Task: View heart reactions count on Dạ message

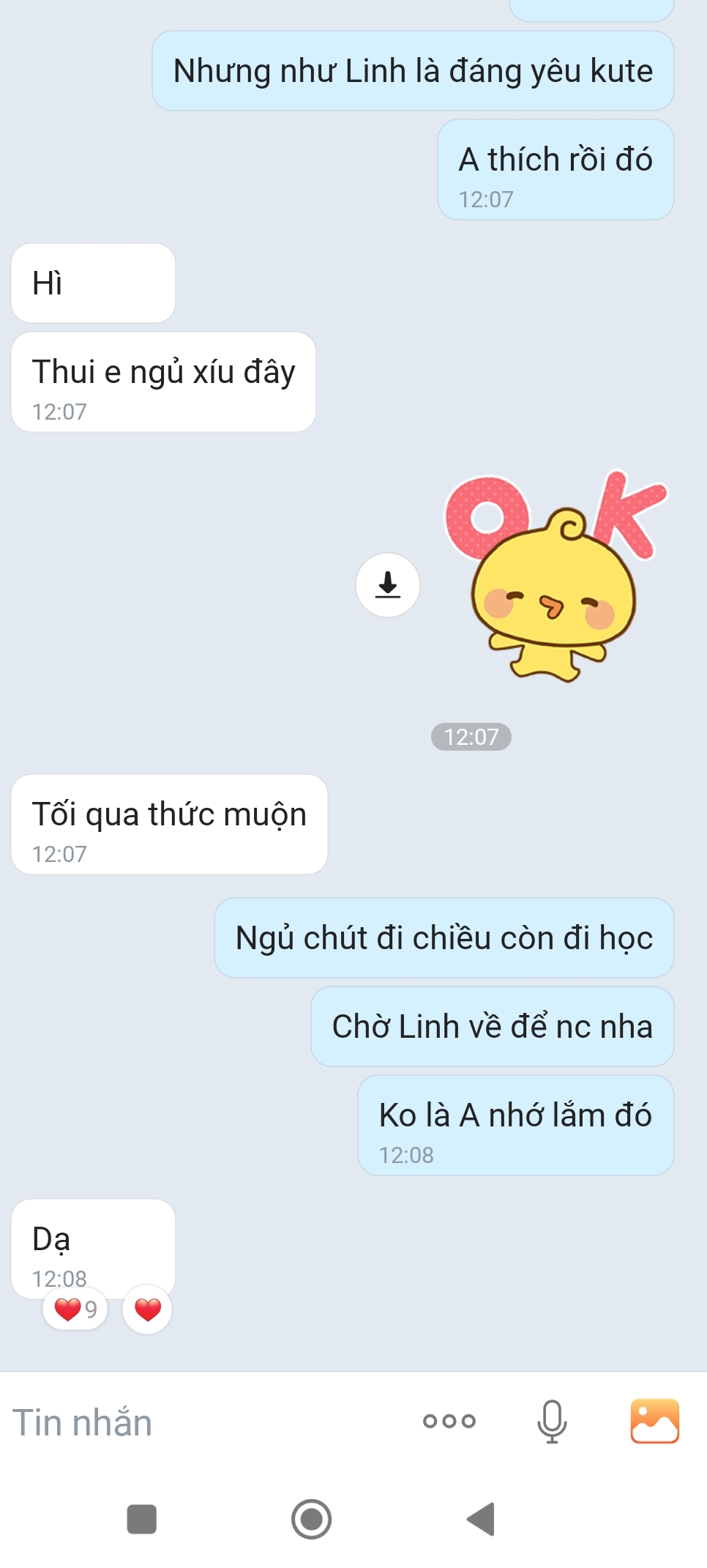Action: [75, 1309]
